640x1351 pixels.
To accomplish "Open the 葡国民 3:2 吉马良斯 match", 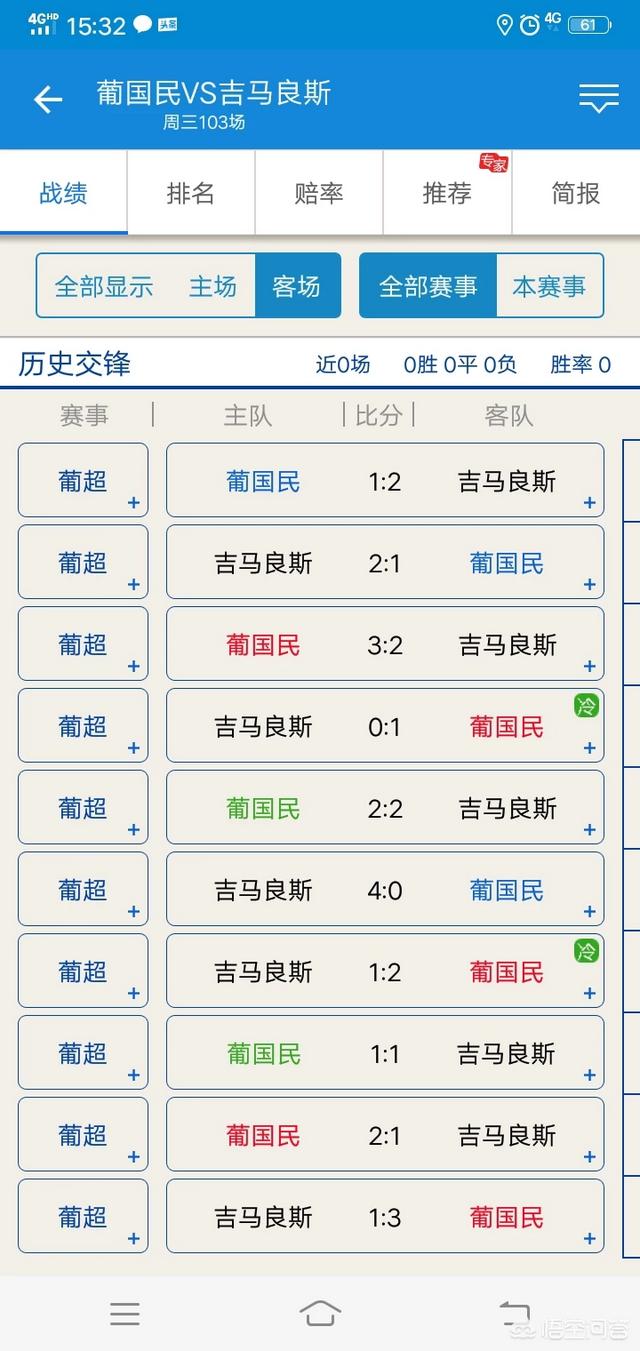I will [x=385, y=645].
